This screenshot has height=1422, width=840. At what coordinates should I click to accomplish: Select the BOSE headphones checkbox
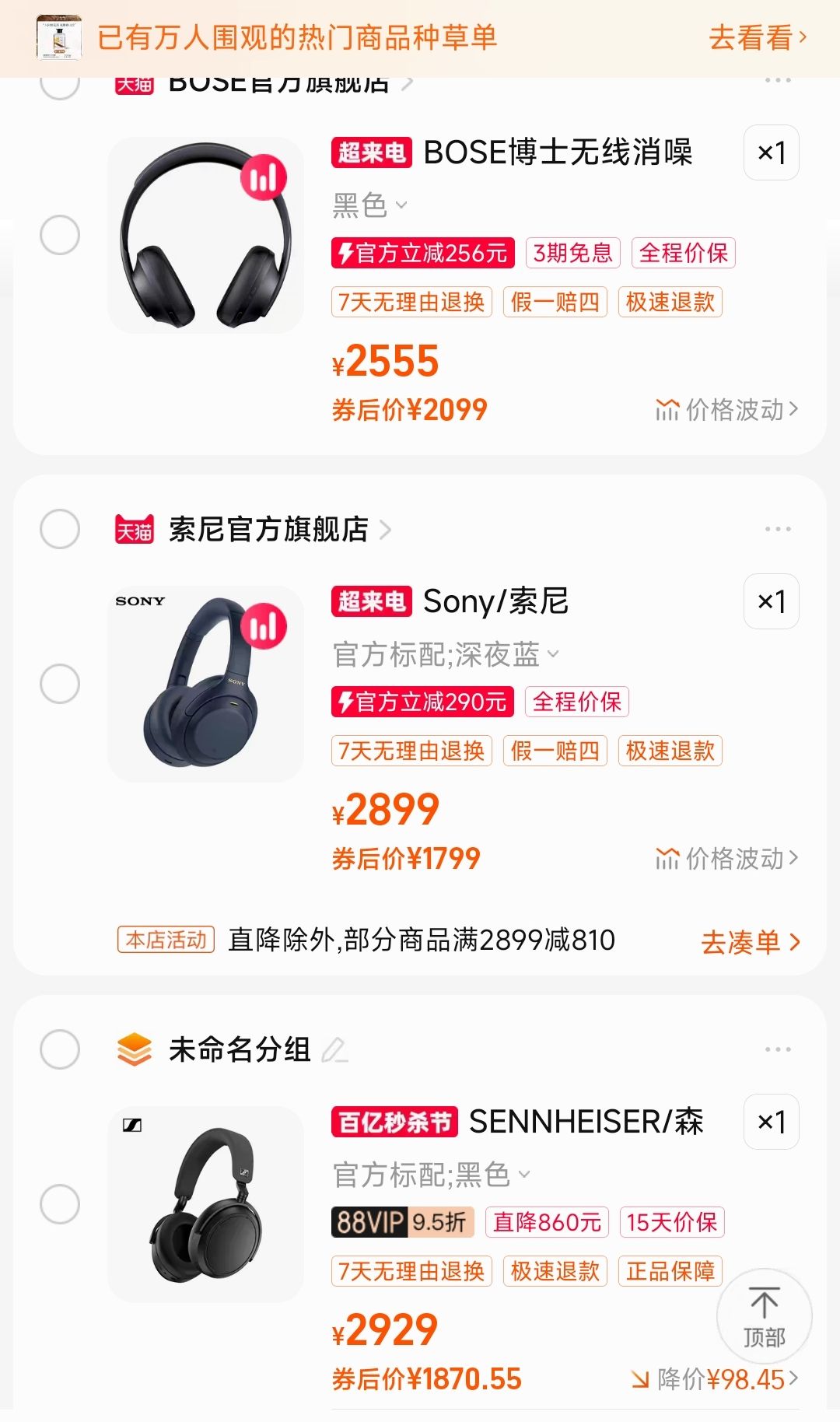[x=60, y=235]
